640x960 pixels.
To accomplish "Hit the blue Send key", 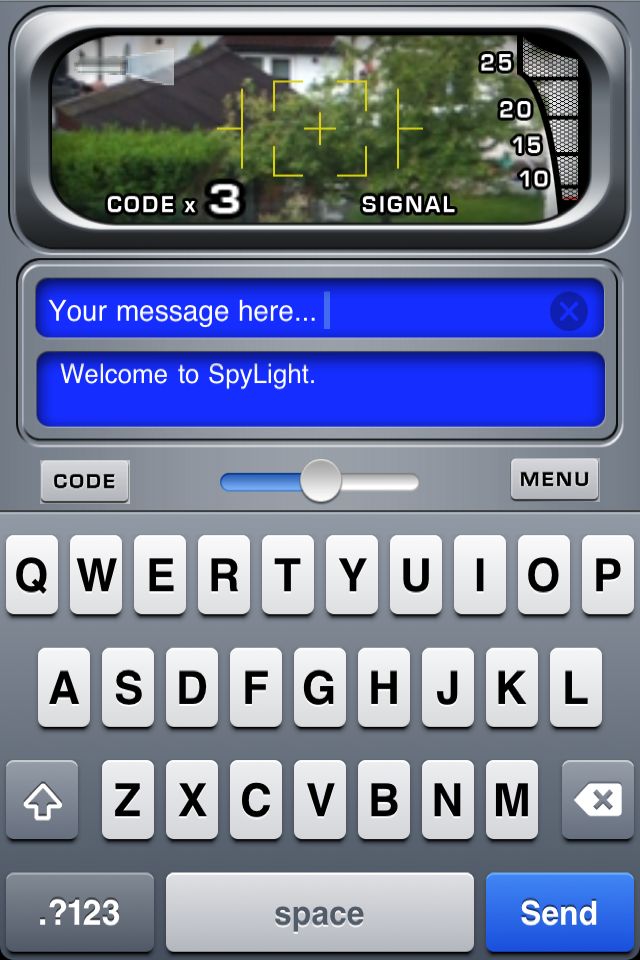I will (558, 912).
